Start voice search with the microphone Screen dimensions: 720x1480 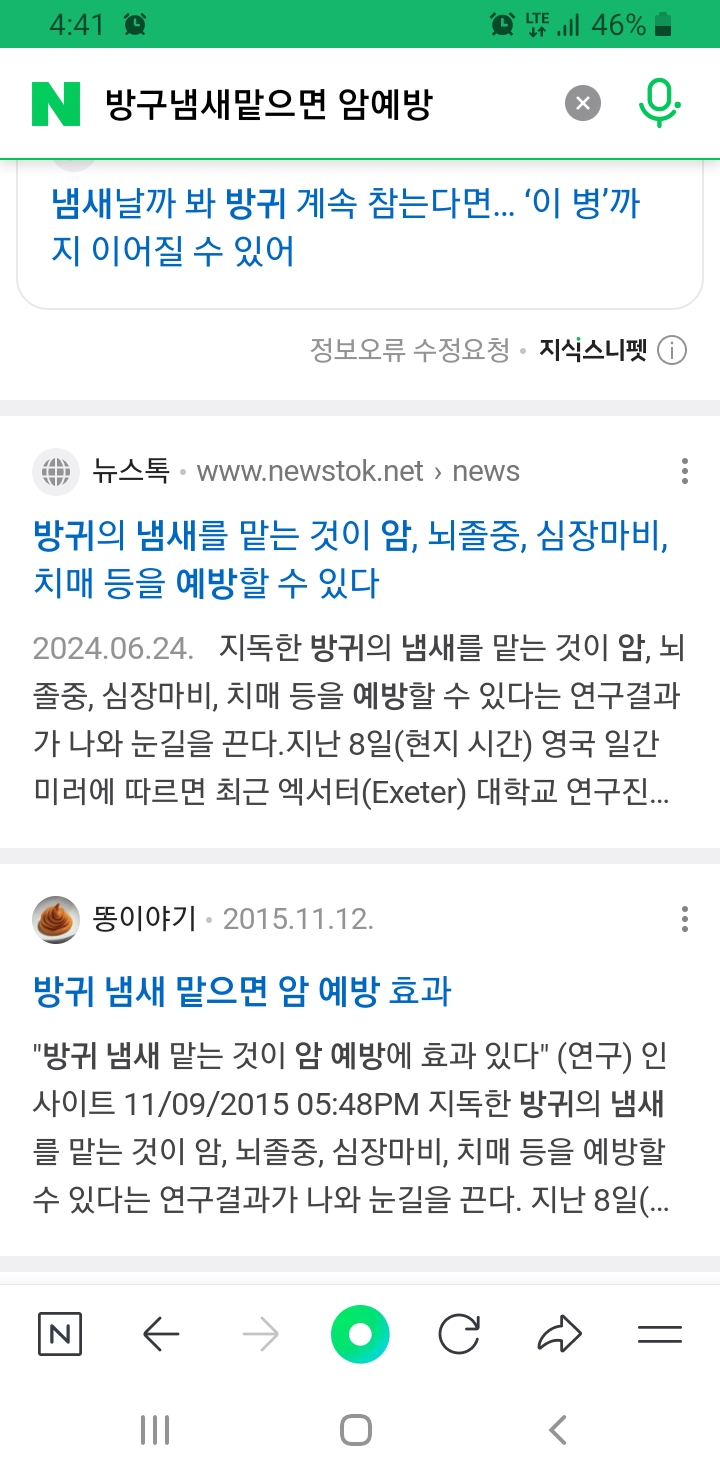(x=659, y=103)
